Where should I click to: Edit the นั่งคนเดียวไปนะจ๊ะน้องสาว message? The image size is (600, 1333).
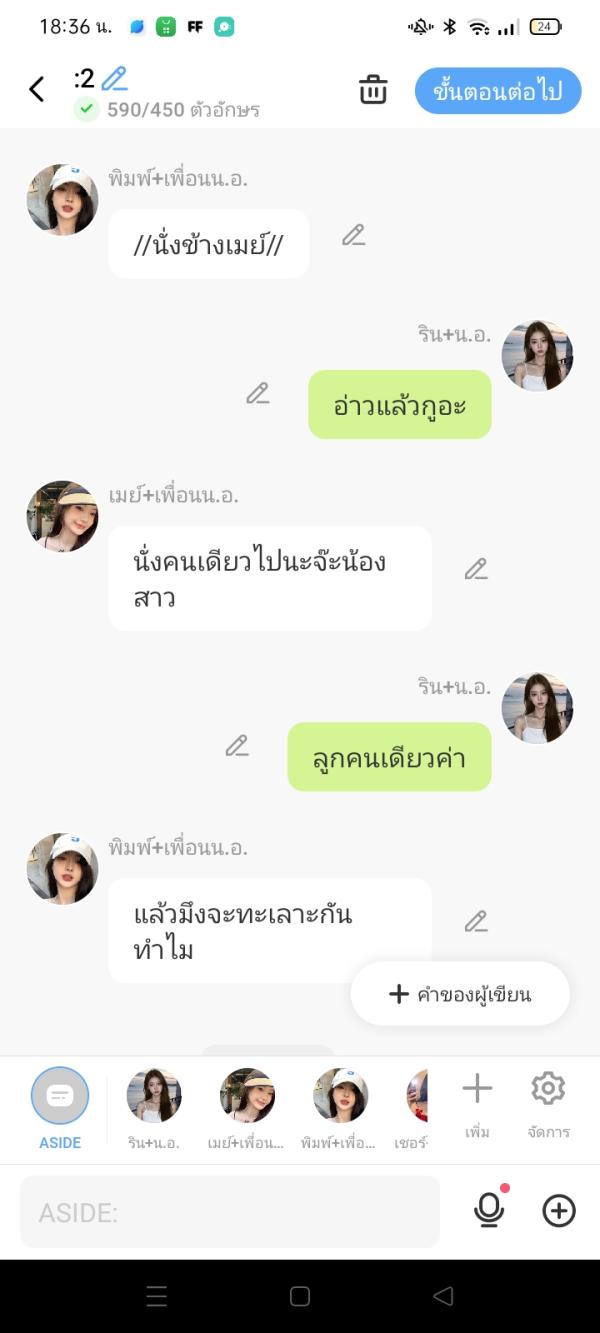[x=476, y=570]
